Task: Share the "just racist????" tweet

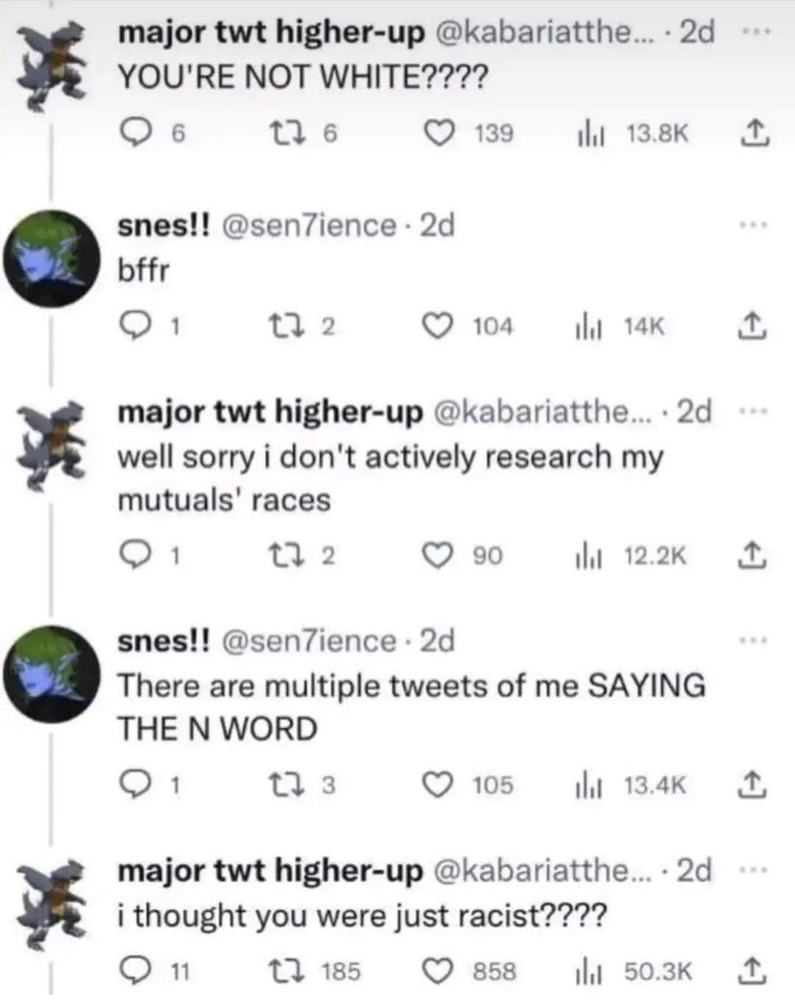Action: [752, 969]
